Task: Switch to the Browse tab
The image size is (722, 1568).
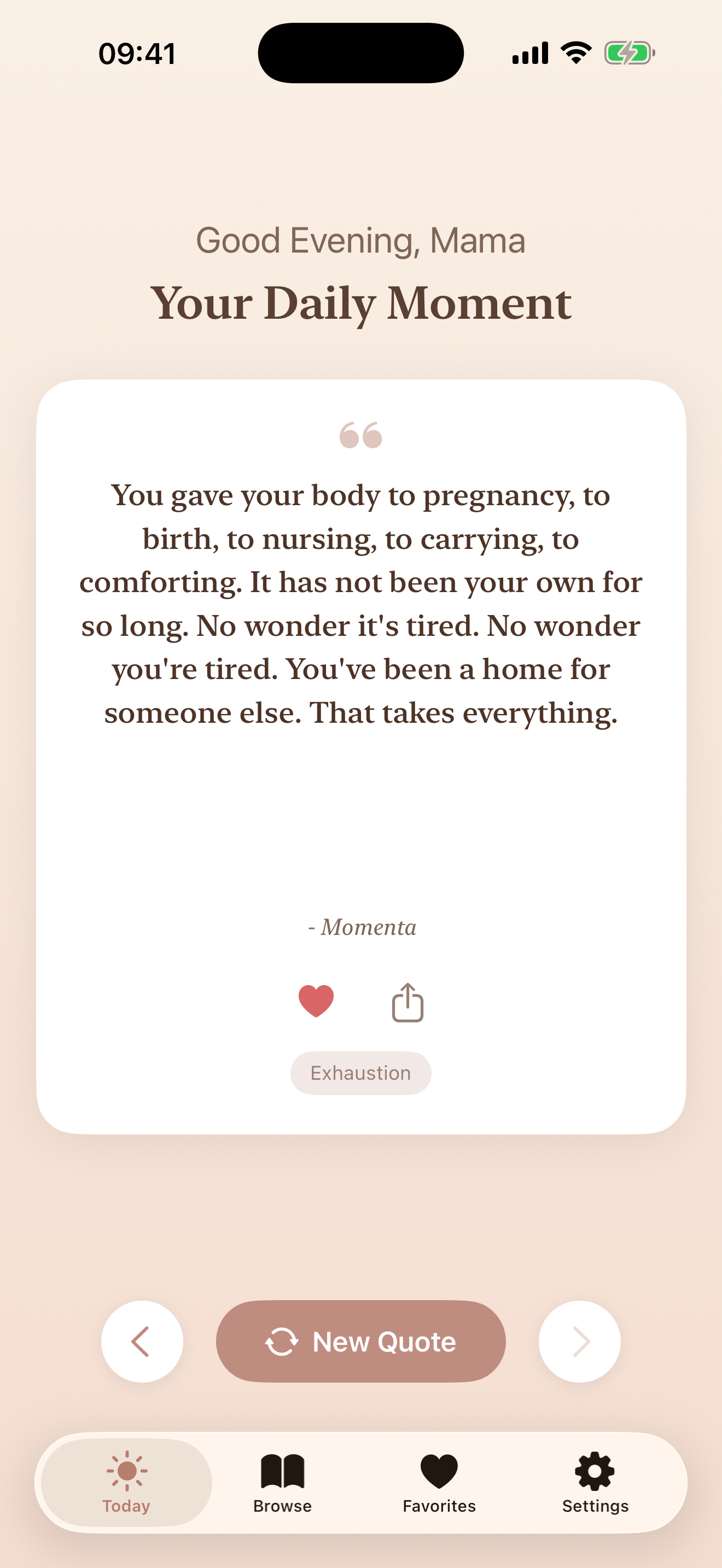Action: tap(282, 1482)
